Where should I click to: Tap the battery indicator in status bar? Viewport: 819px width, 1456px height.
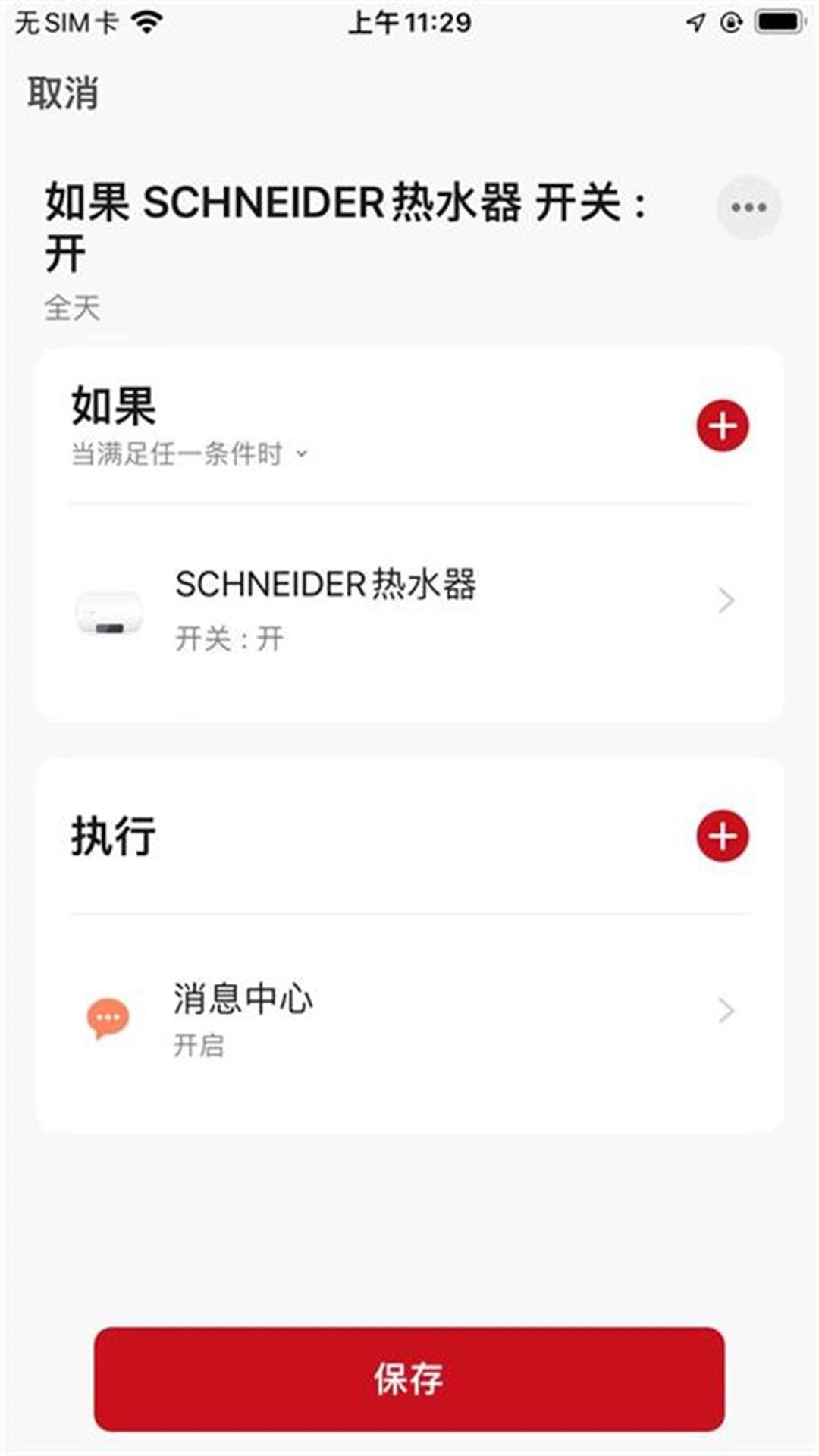(777, 23)
